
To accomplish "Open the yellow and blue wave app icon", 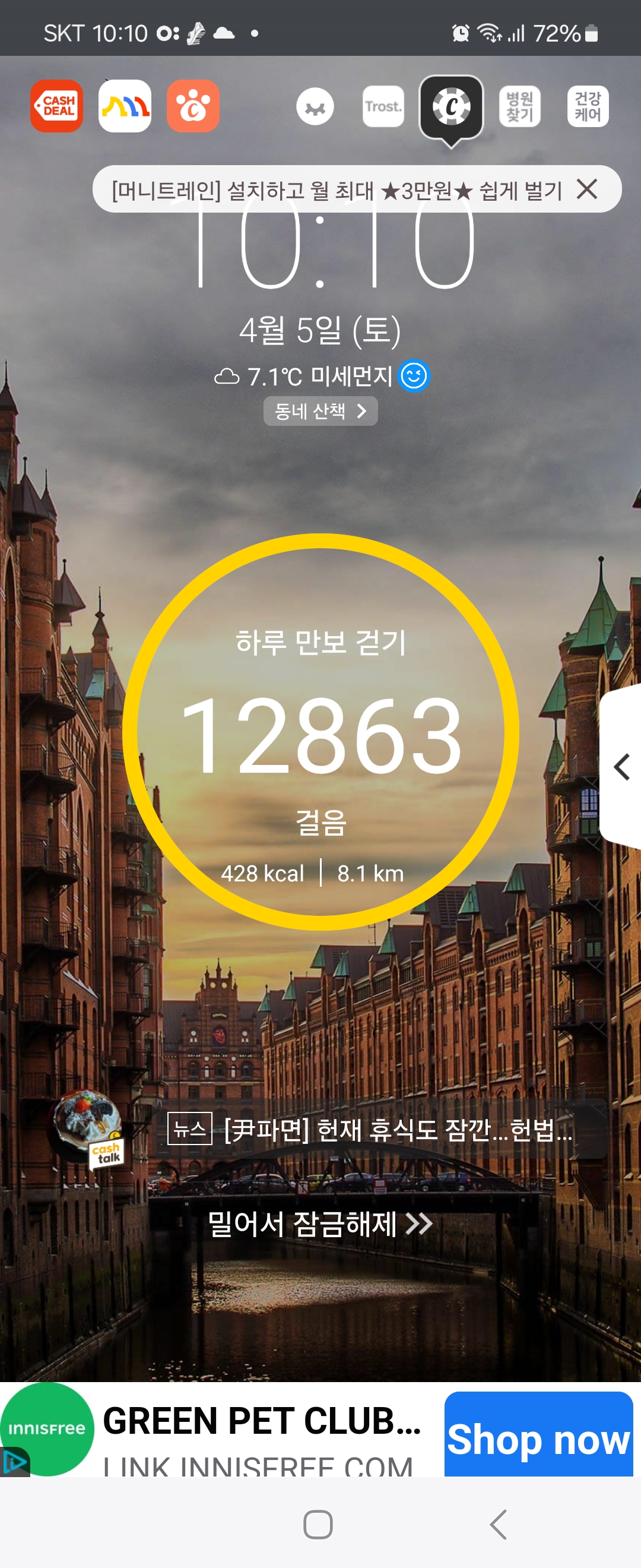I will click(x=125, y=106).
